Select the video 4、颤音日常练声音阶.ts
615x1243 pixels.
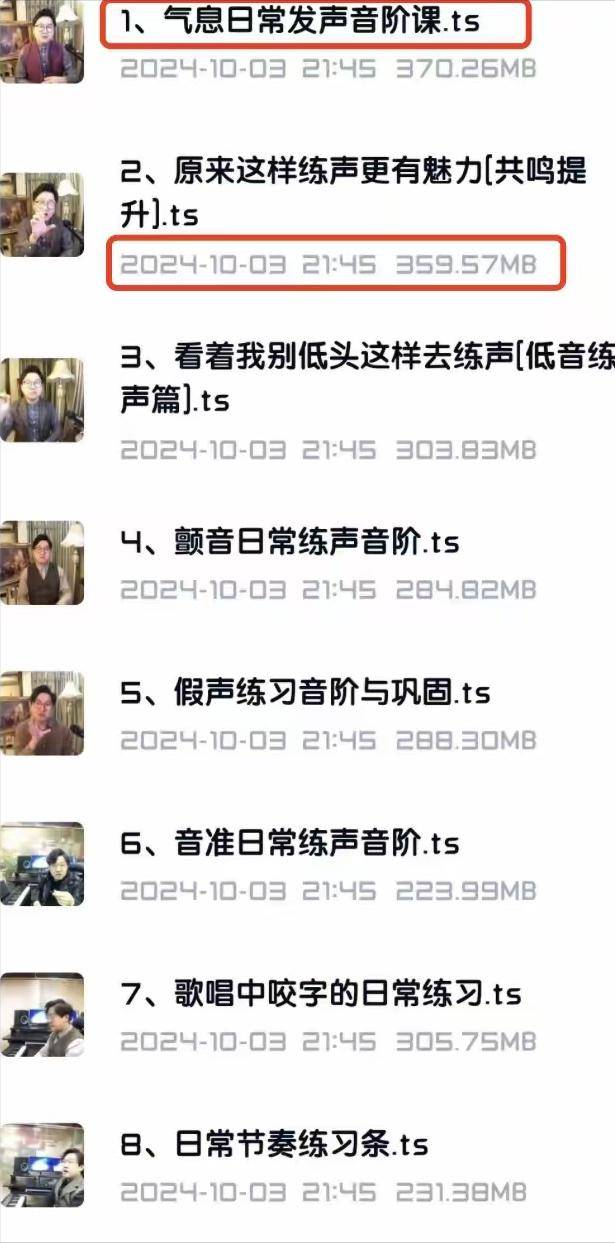(x=290, y=543)
